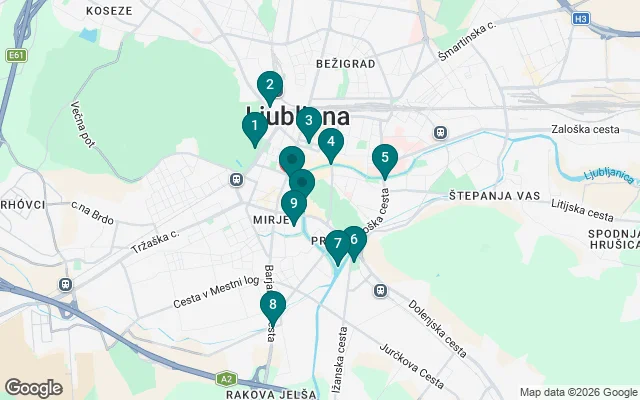The width and height of the screenshot is (640, 400).
Task: Open map marker number 6
Action: pos(355,239)
